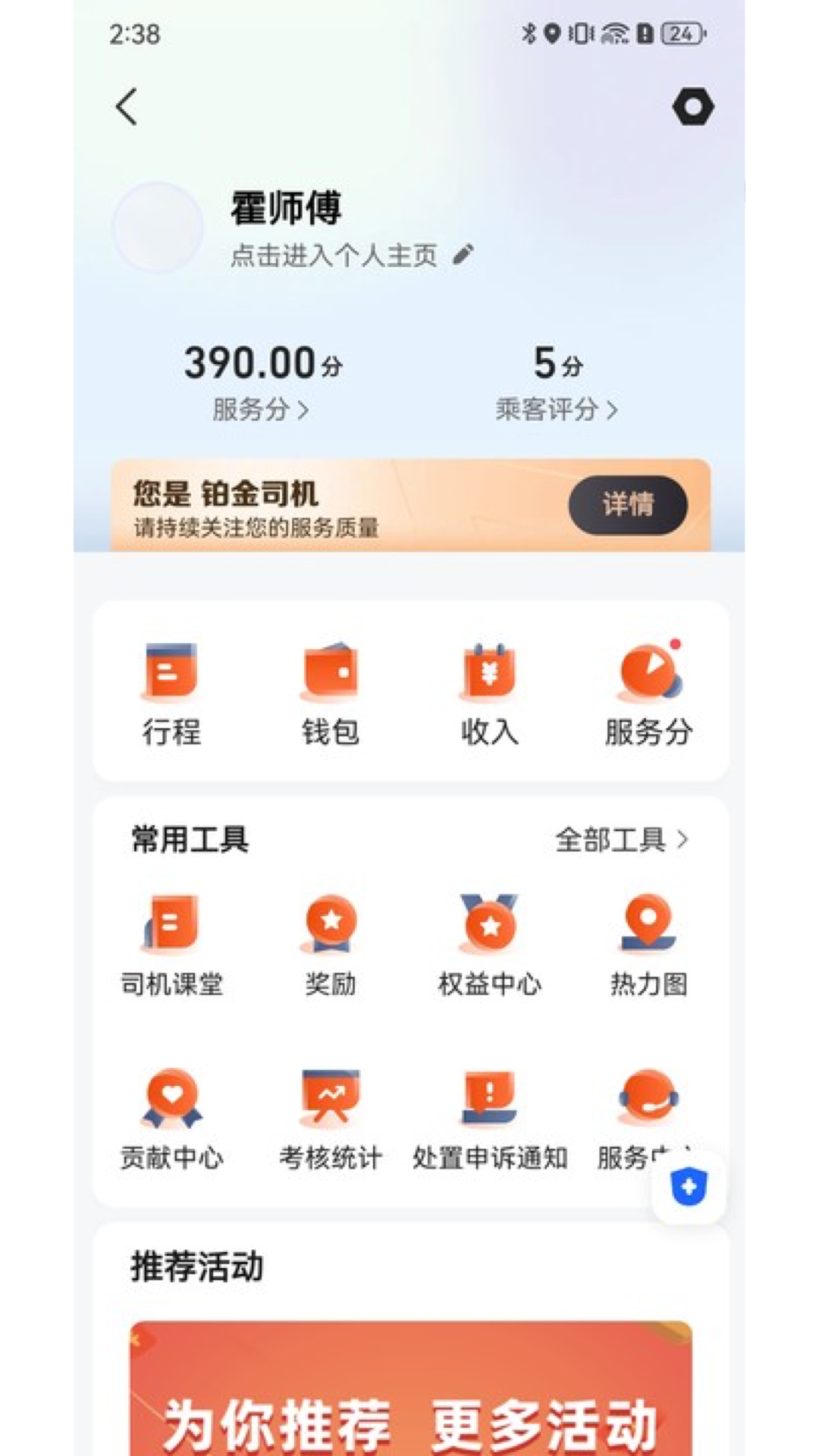819x1456 pixels.
Task: Open 霍师傅's personal homepage
Action: (334, 256)
